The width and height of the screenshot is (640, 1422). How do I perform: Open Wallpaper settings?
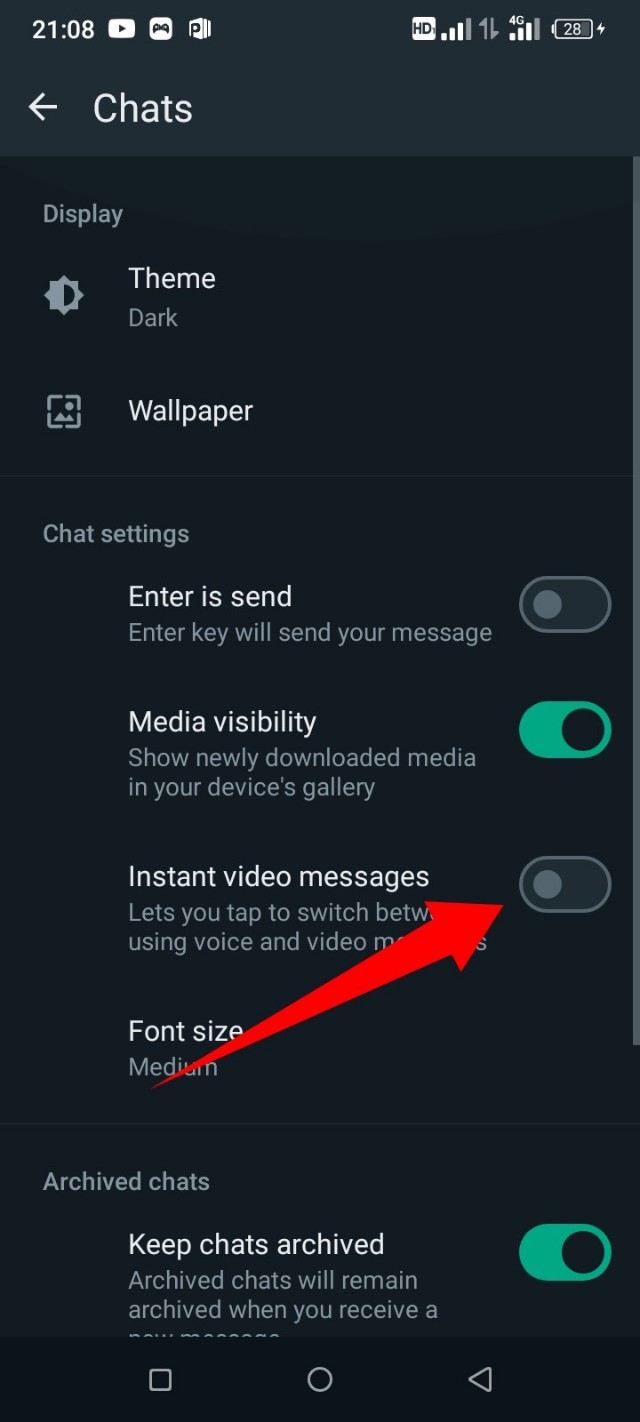pyautogui.click(x=190, y=411)
